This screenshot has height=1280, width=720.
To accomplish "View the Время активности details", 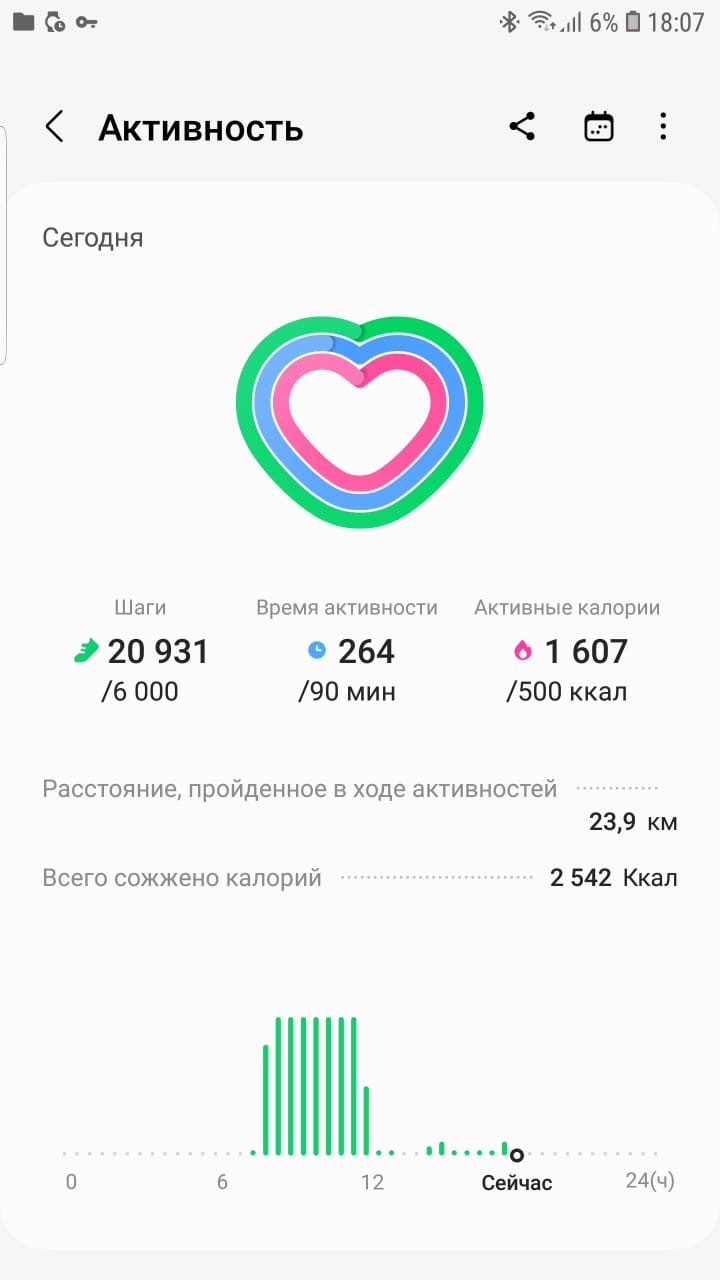I will [x=347, y=651].
